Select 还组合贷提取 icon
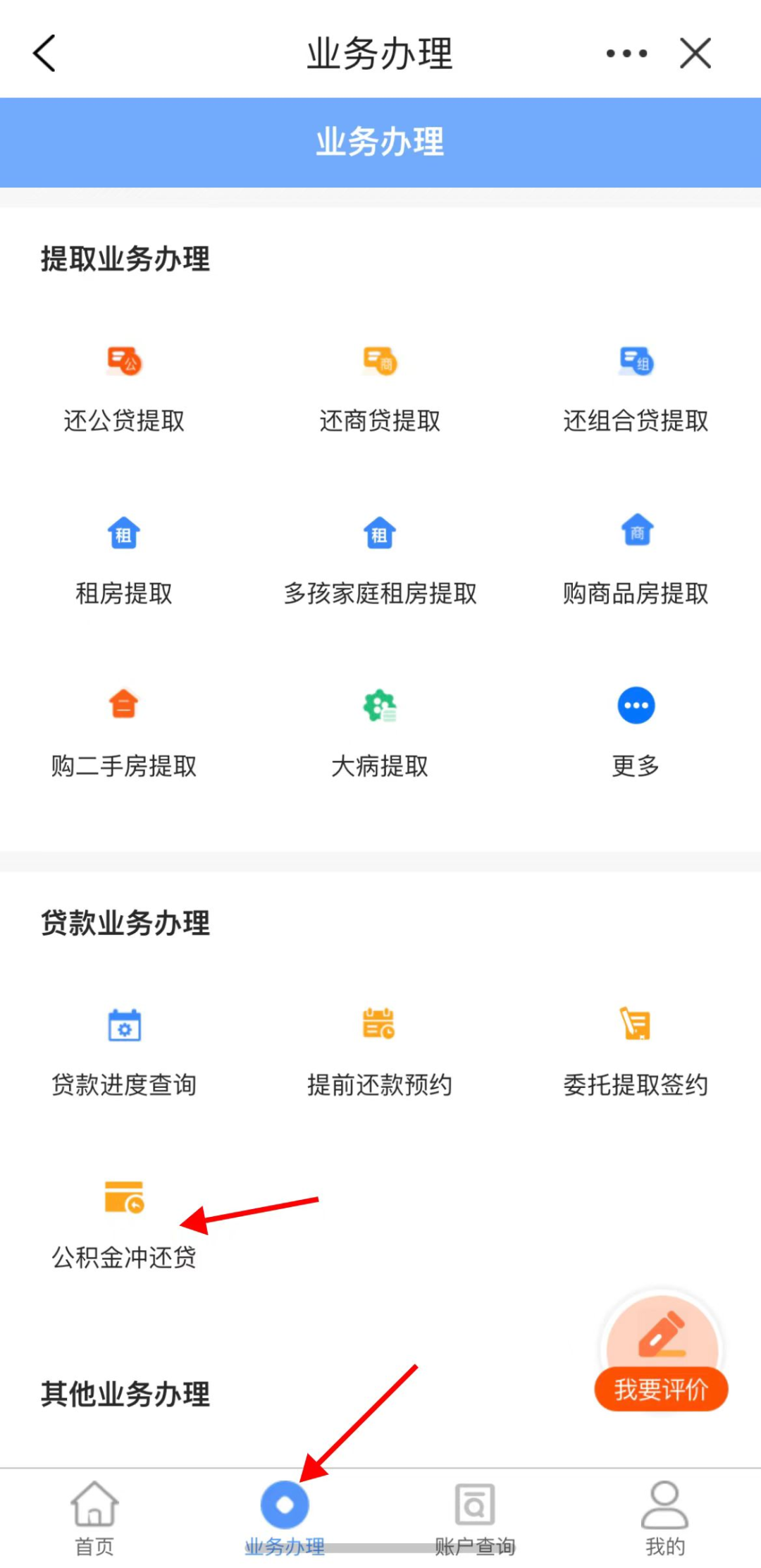The height and width of the screenshot is (1568, 761). (x=636, y=388)
